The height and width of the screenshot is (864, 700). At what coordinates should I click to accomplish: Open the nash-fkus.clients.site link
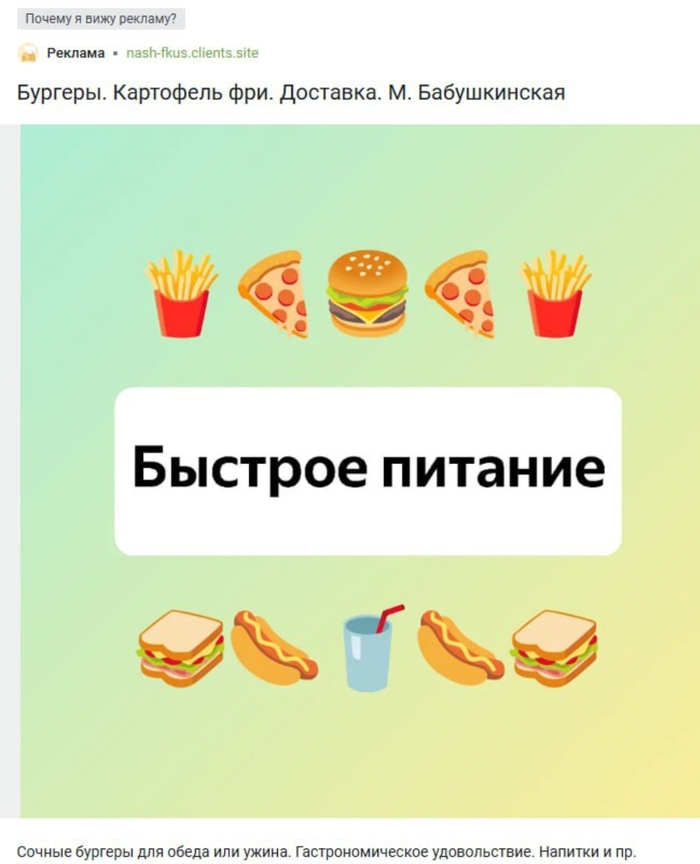click(x=192, y=53)
